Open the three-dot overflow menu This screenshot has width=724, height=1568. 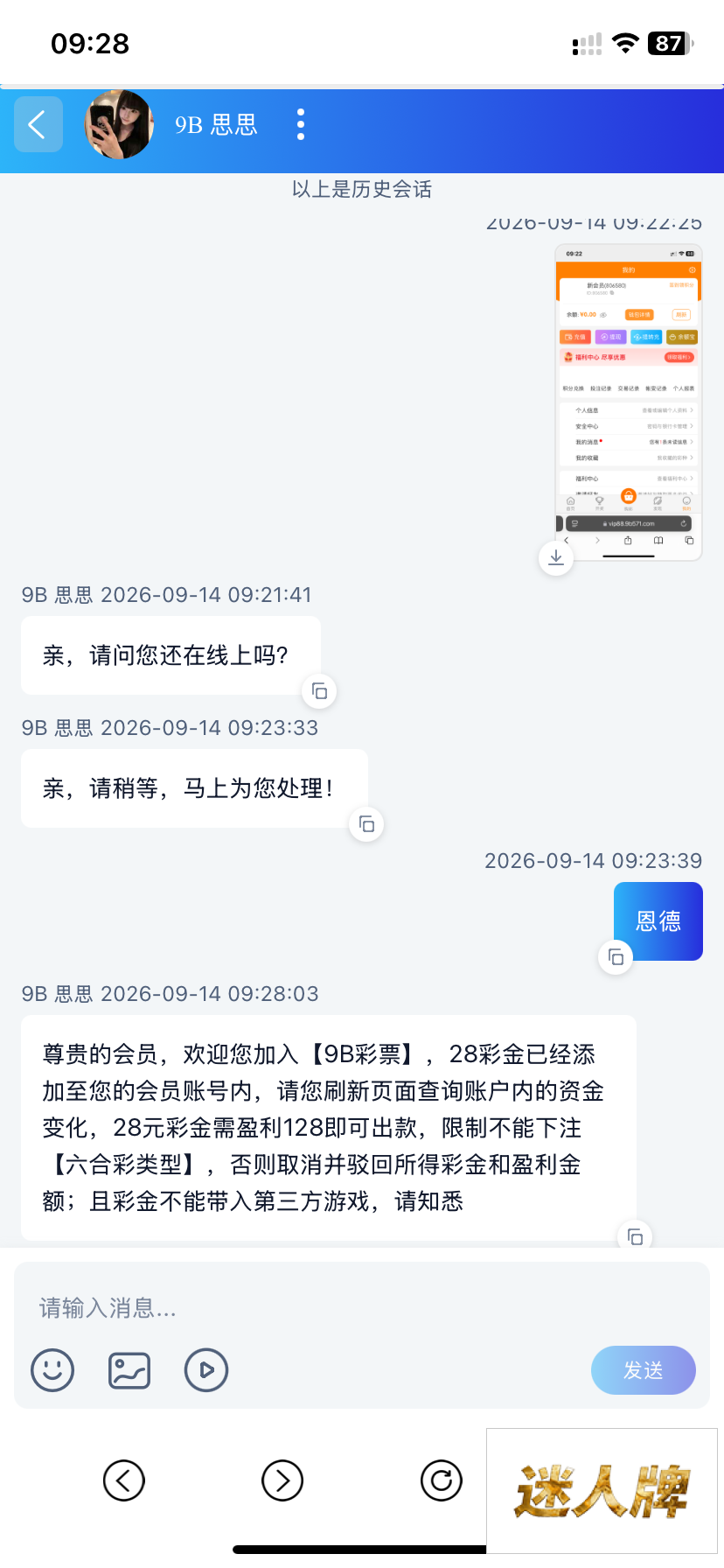click(301, 124)
